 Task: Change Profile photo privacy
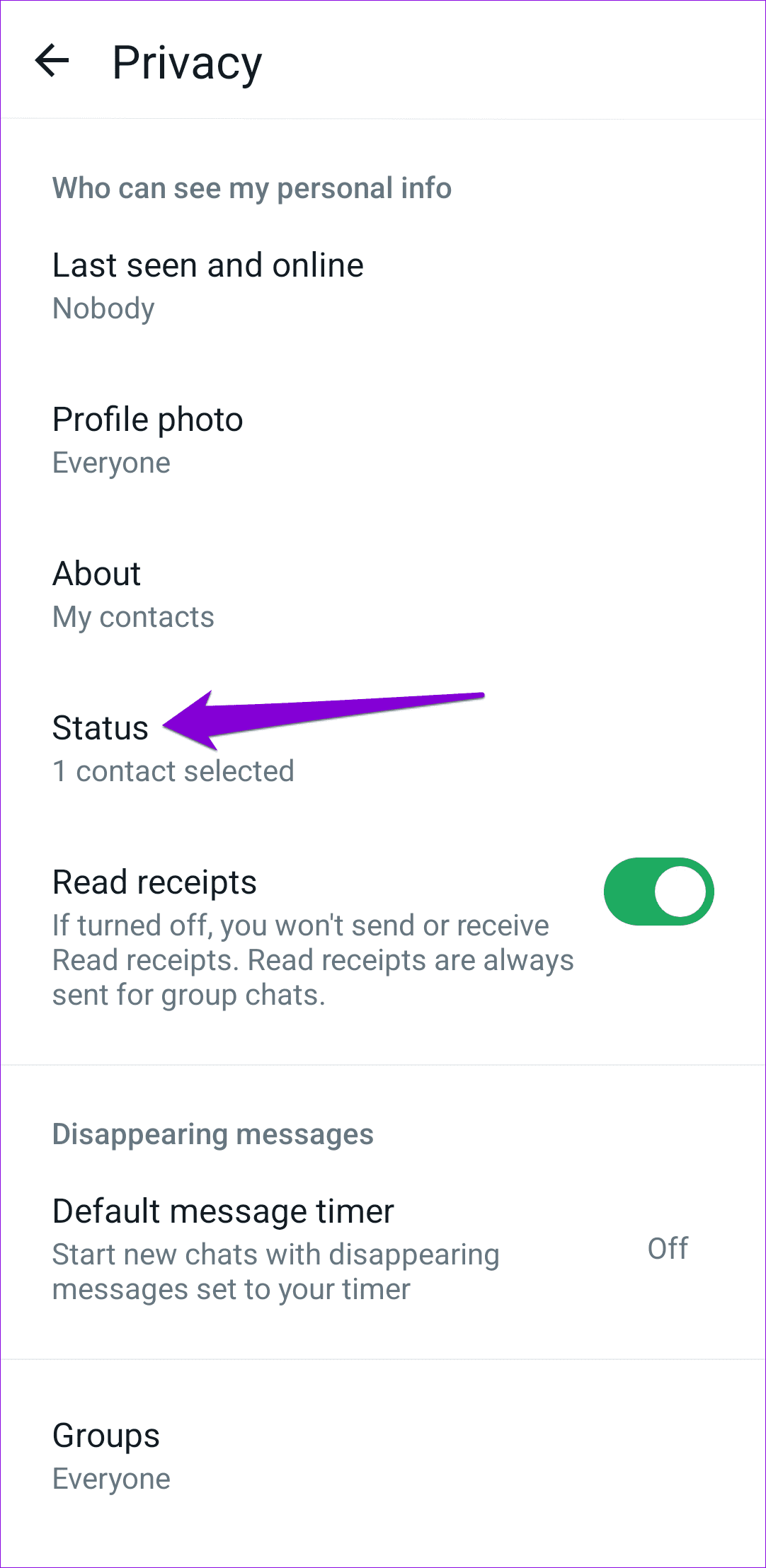point(147,419)
